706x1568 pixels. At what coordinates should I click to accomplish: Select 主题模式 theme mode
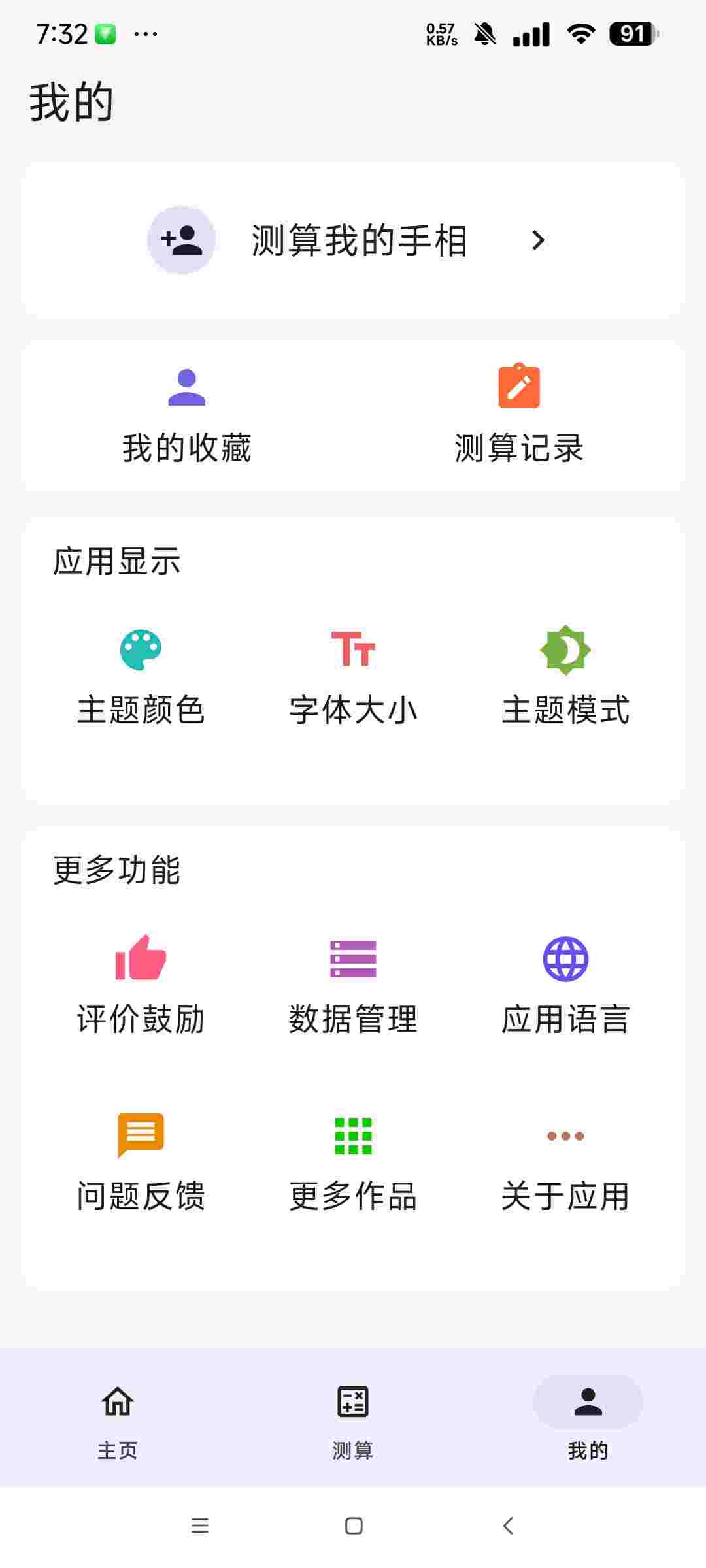click(x=565, y=676)
